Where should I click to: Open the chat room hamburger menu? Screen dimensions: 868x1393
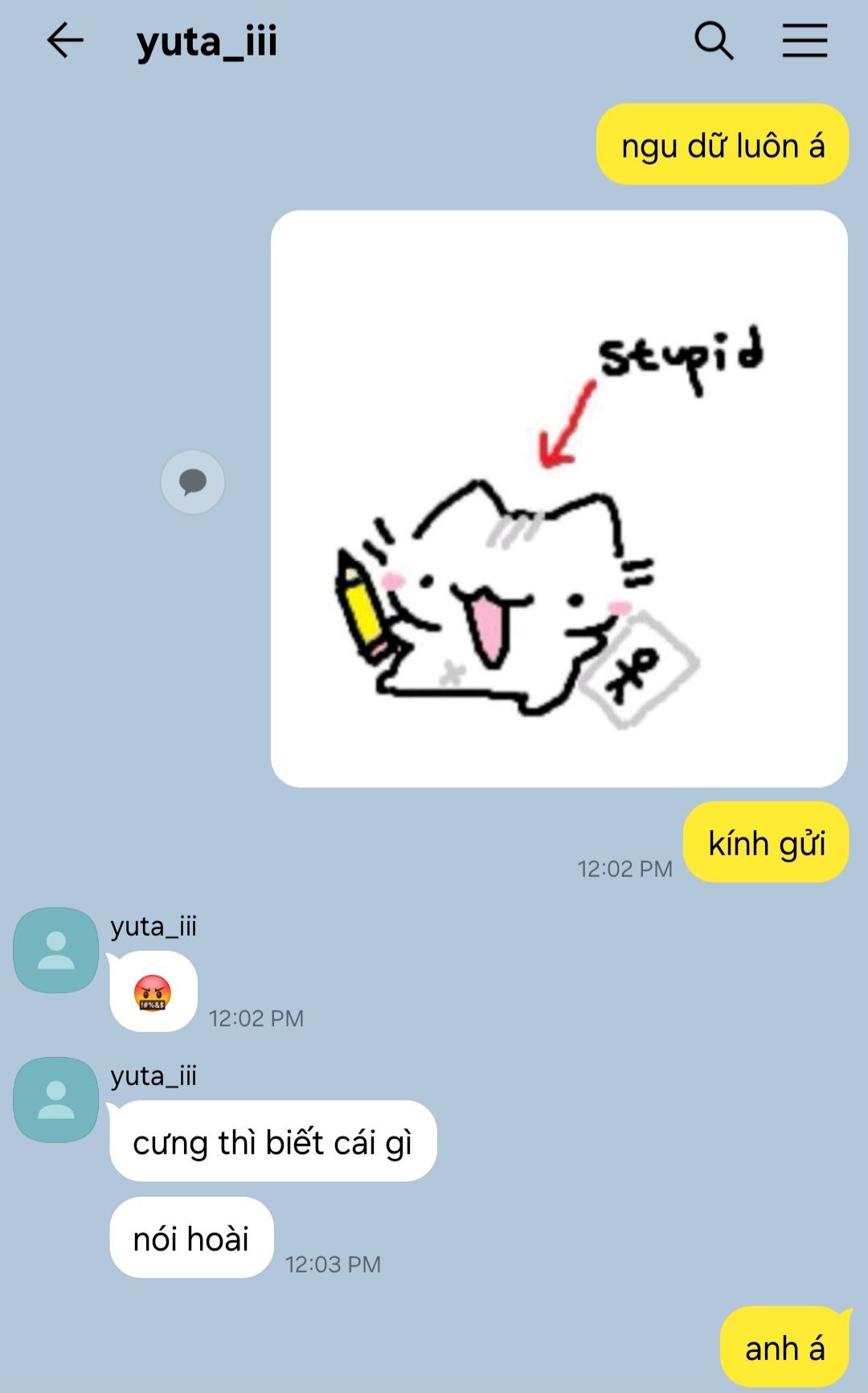pos(805,40)
